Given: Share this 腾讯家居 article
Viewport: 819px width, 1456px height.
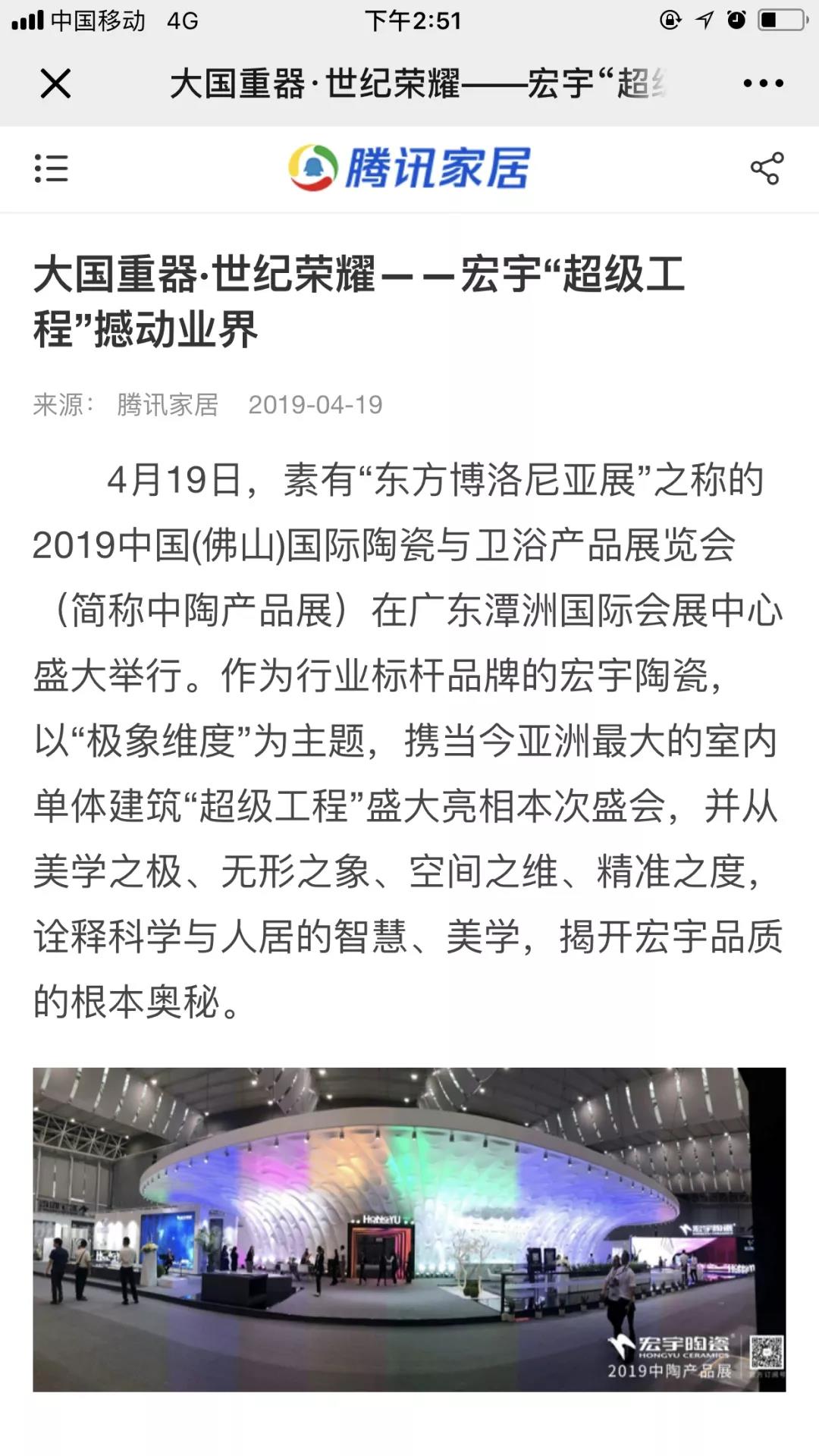Looking at the screenshot, I should click(x=766, y=168).
